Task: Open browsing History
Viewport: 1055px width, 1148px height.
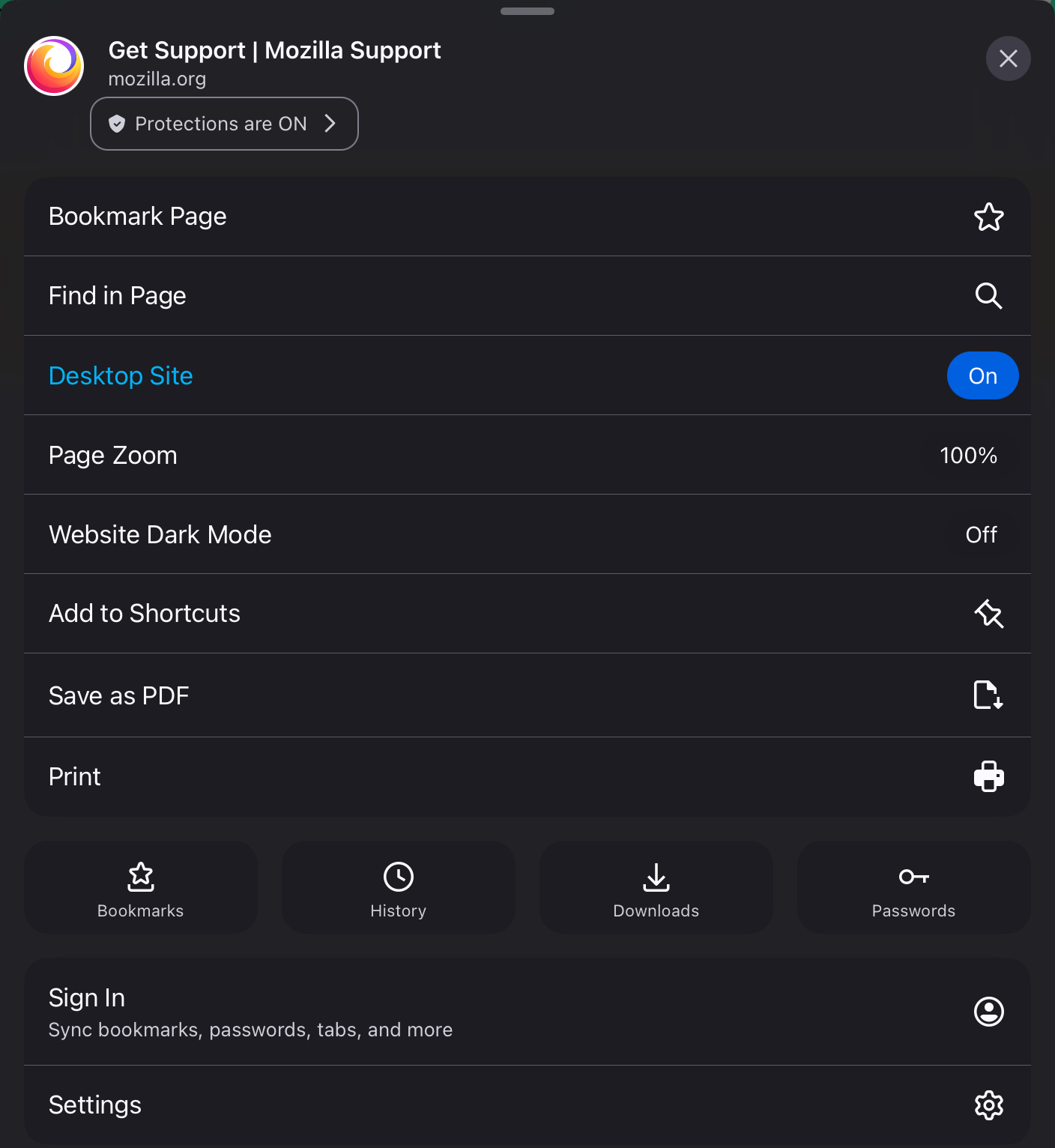Action: [398, 888]
